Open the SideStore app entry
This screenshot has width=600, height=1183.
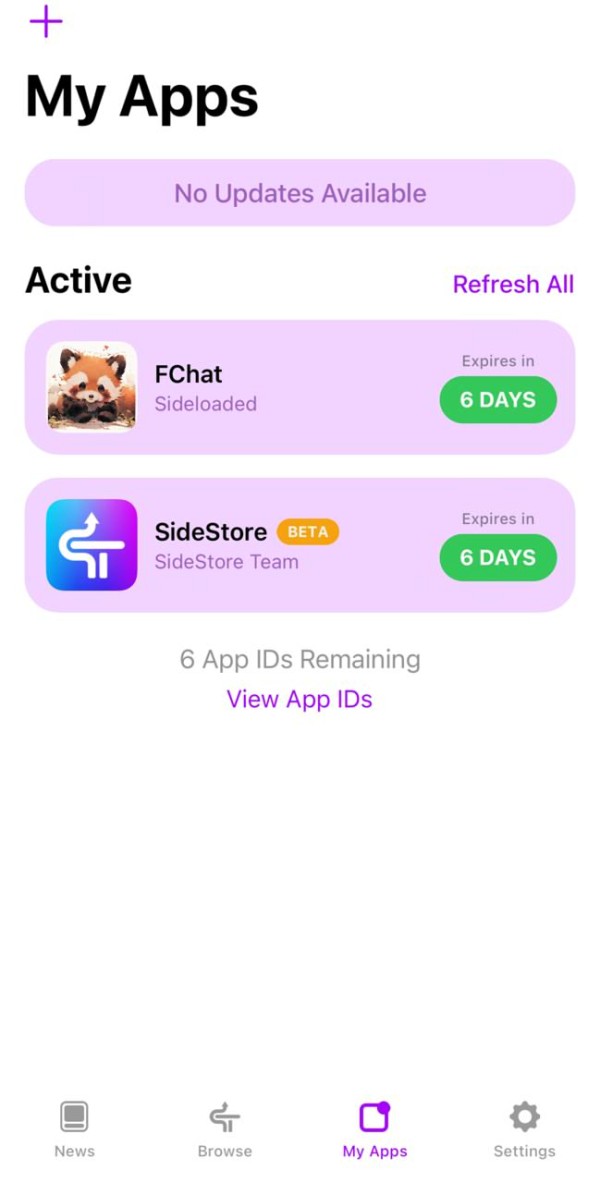tap(300, 545)
